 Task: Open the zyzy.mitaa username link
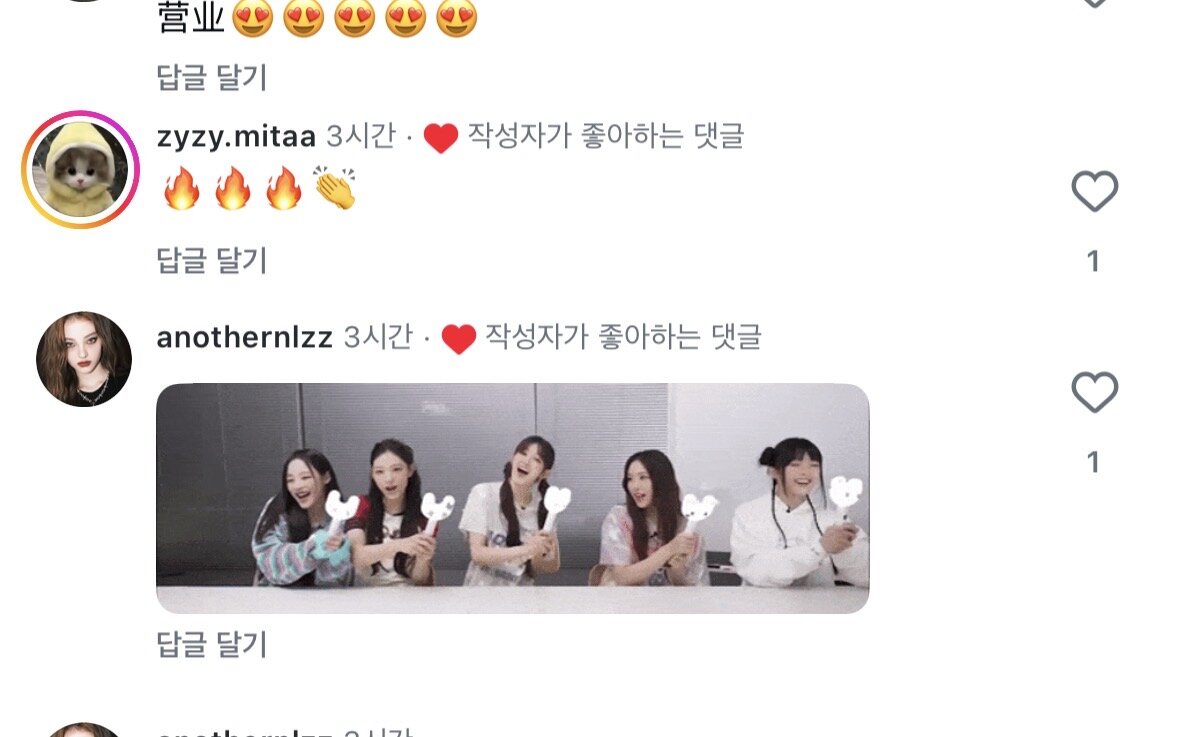tap(236, 137)
